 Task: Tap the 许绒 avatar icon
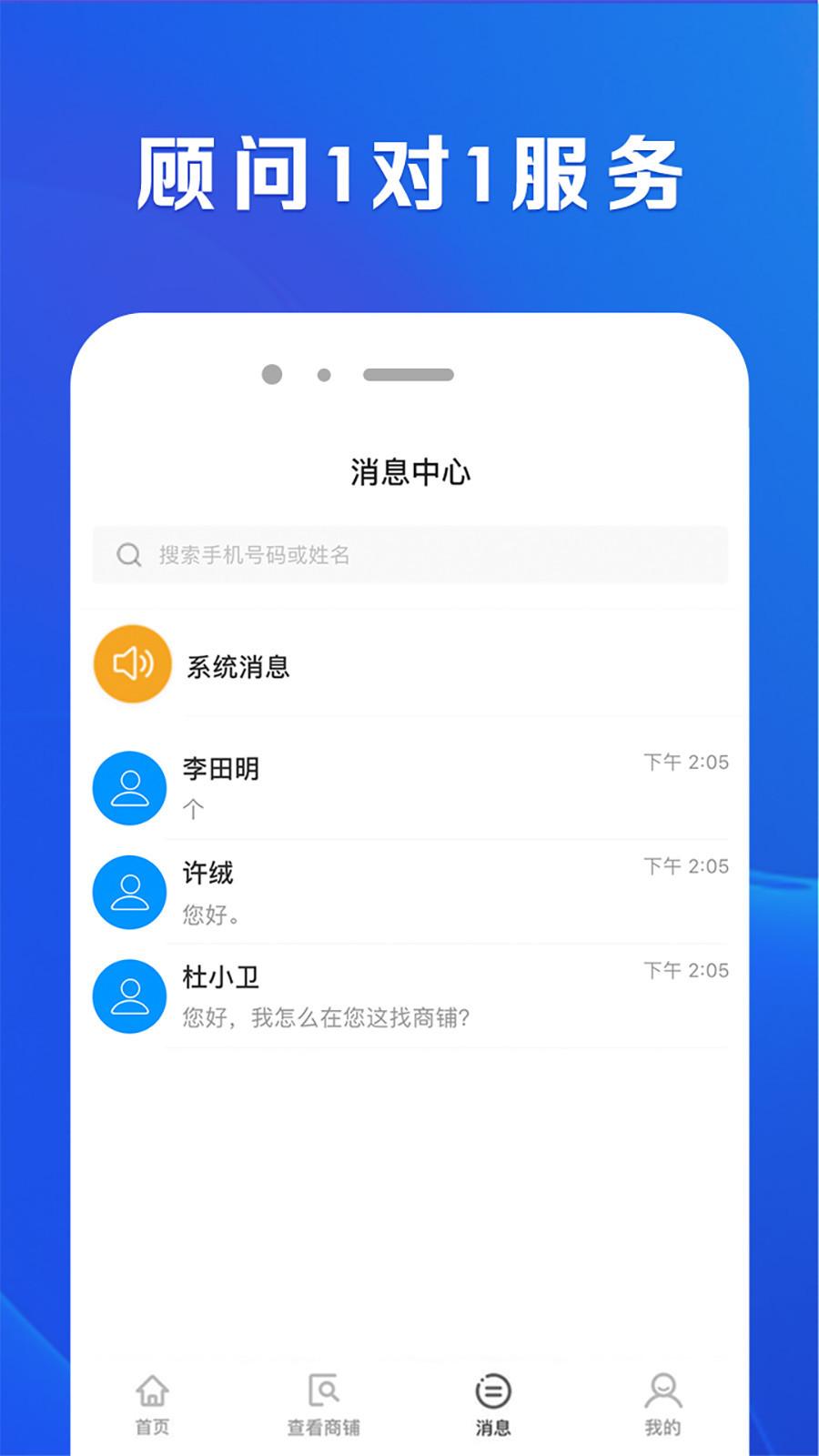click(x=128, y=892)
